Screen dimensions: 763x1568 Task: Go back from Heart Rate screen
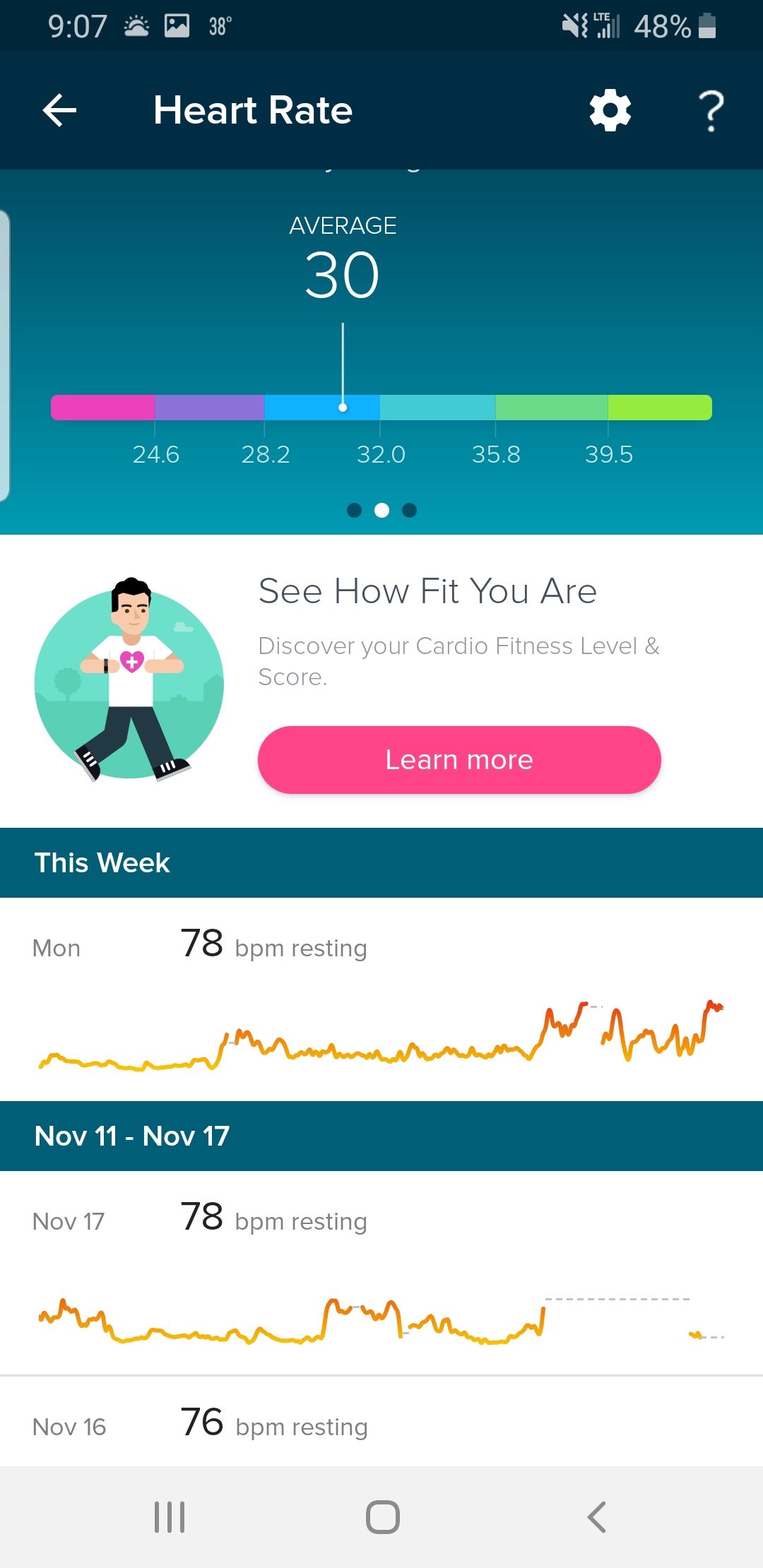click(x=59, y=111)
